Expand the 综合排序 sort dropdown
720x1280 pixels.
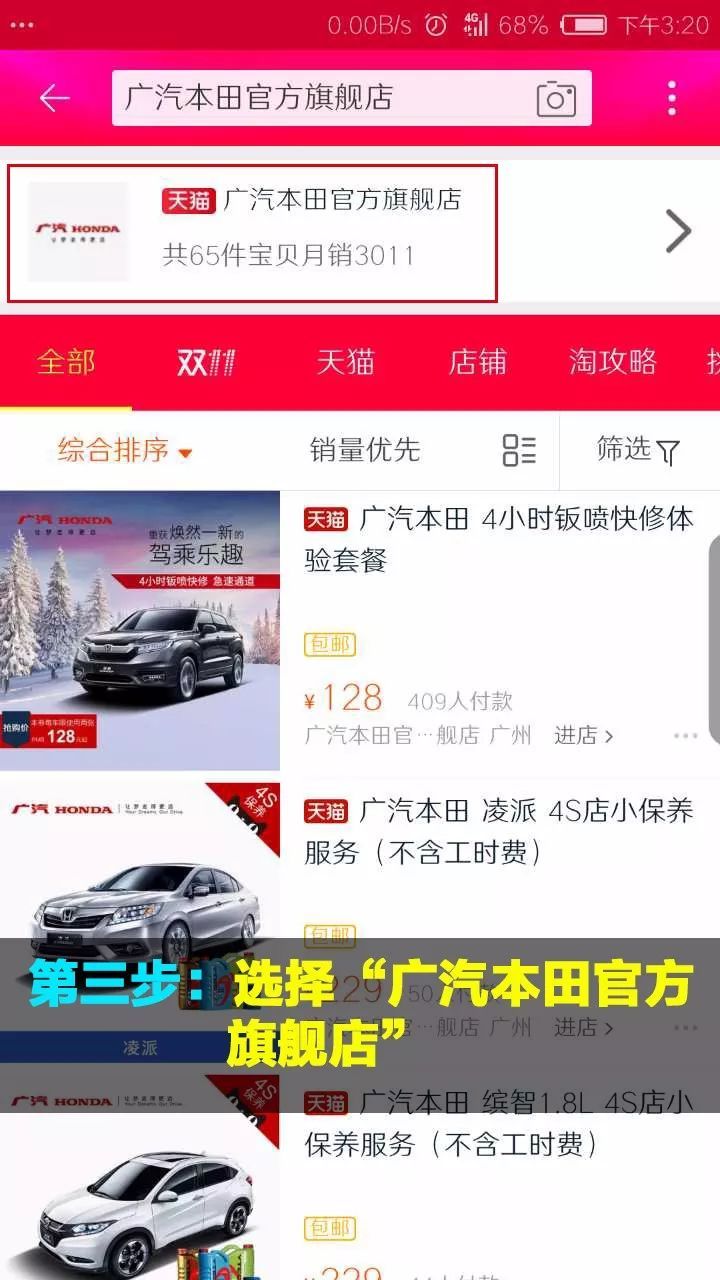[x=124, y=450]
